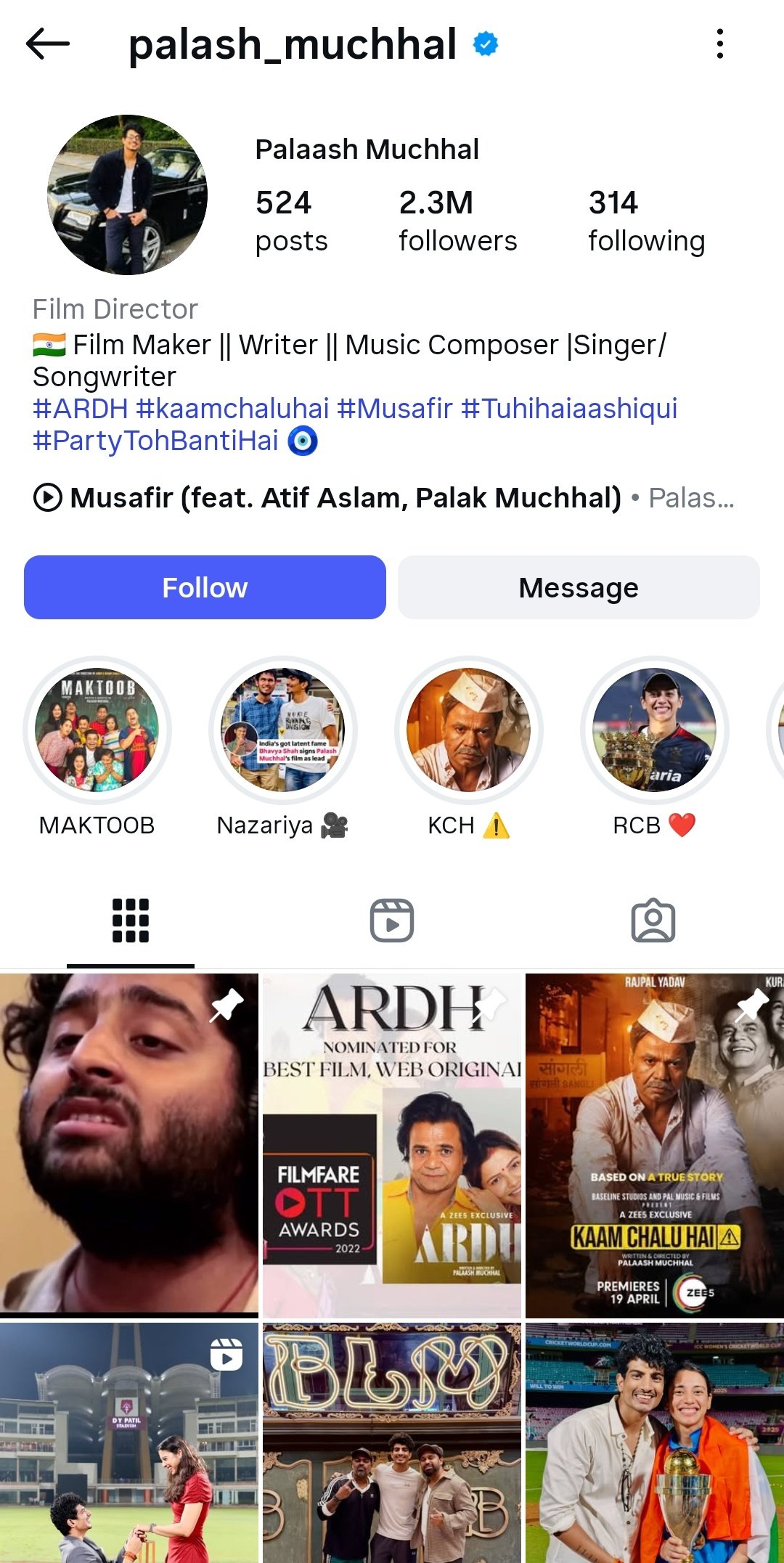Switch to the tagged photos tab

[x=653, y=921]
